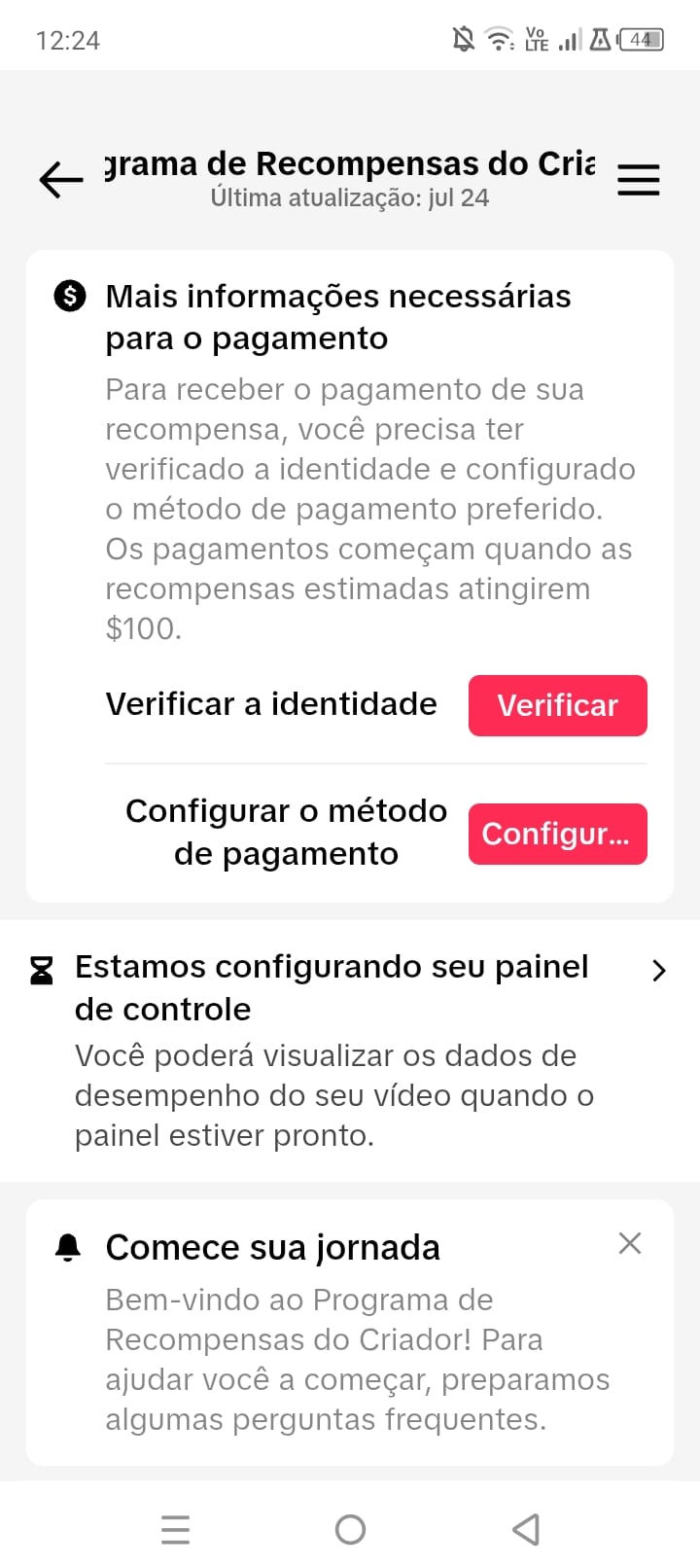Dismiss the Comece sua jornada card
Screen dimensions: 700x1568
(630, 1243)
